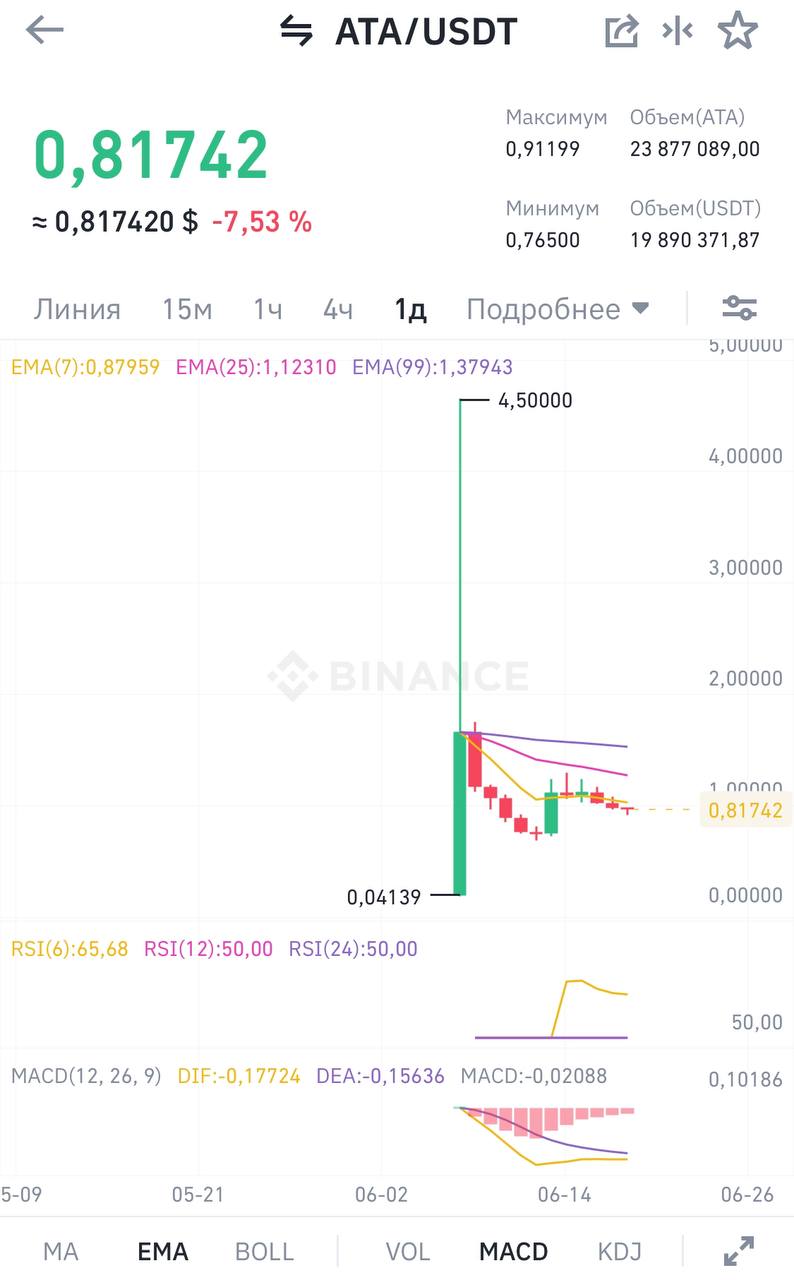Screen dimensions: 794x1280
Task: Share the ATA/USDT chart
Action: pyautogui.click(x=621, y=32)
